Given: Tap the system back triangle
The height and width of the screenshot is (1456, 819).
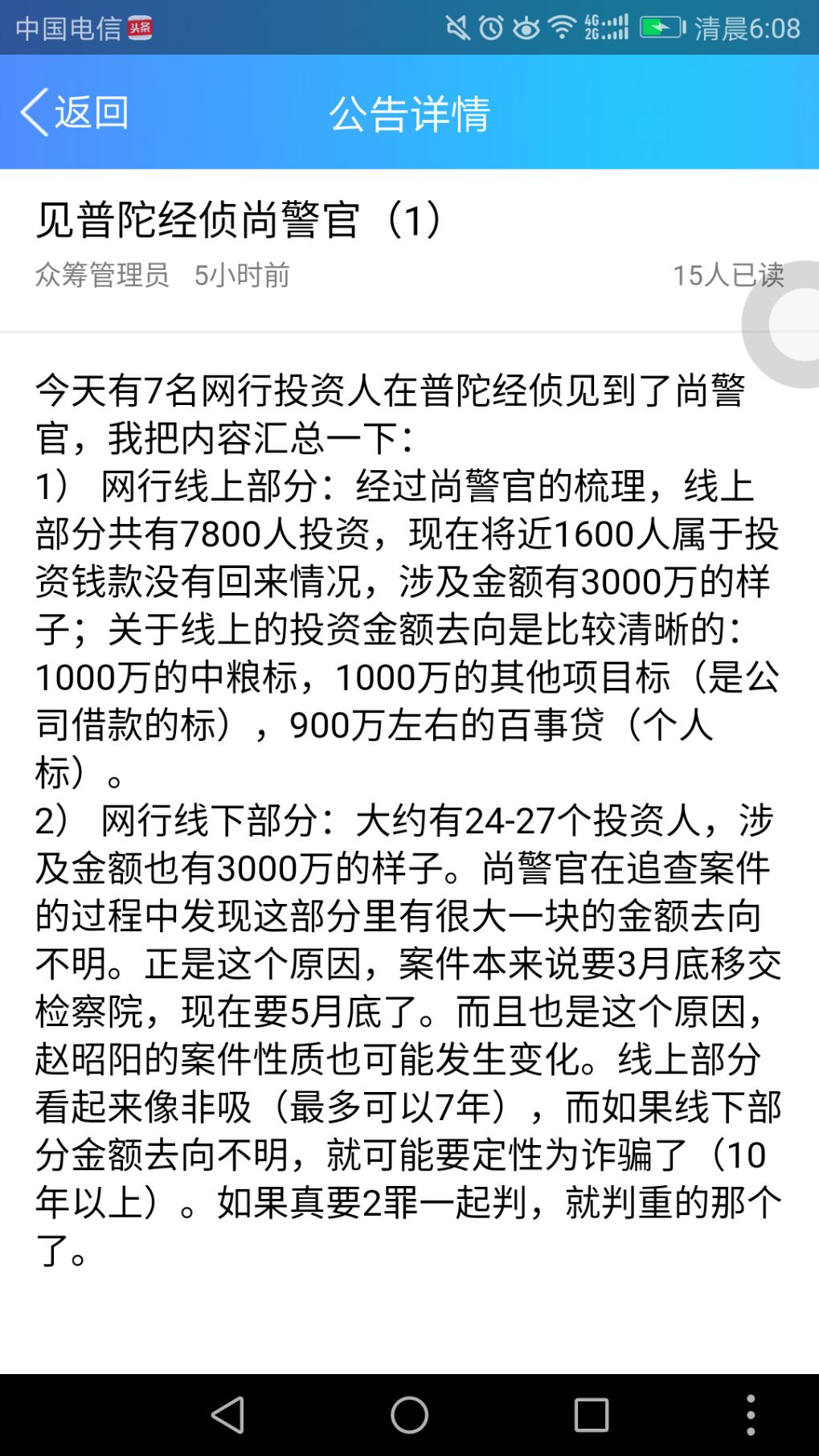Looking at the screenshot, I should (x=228, y=1415).
